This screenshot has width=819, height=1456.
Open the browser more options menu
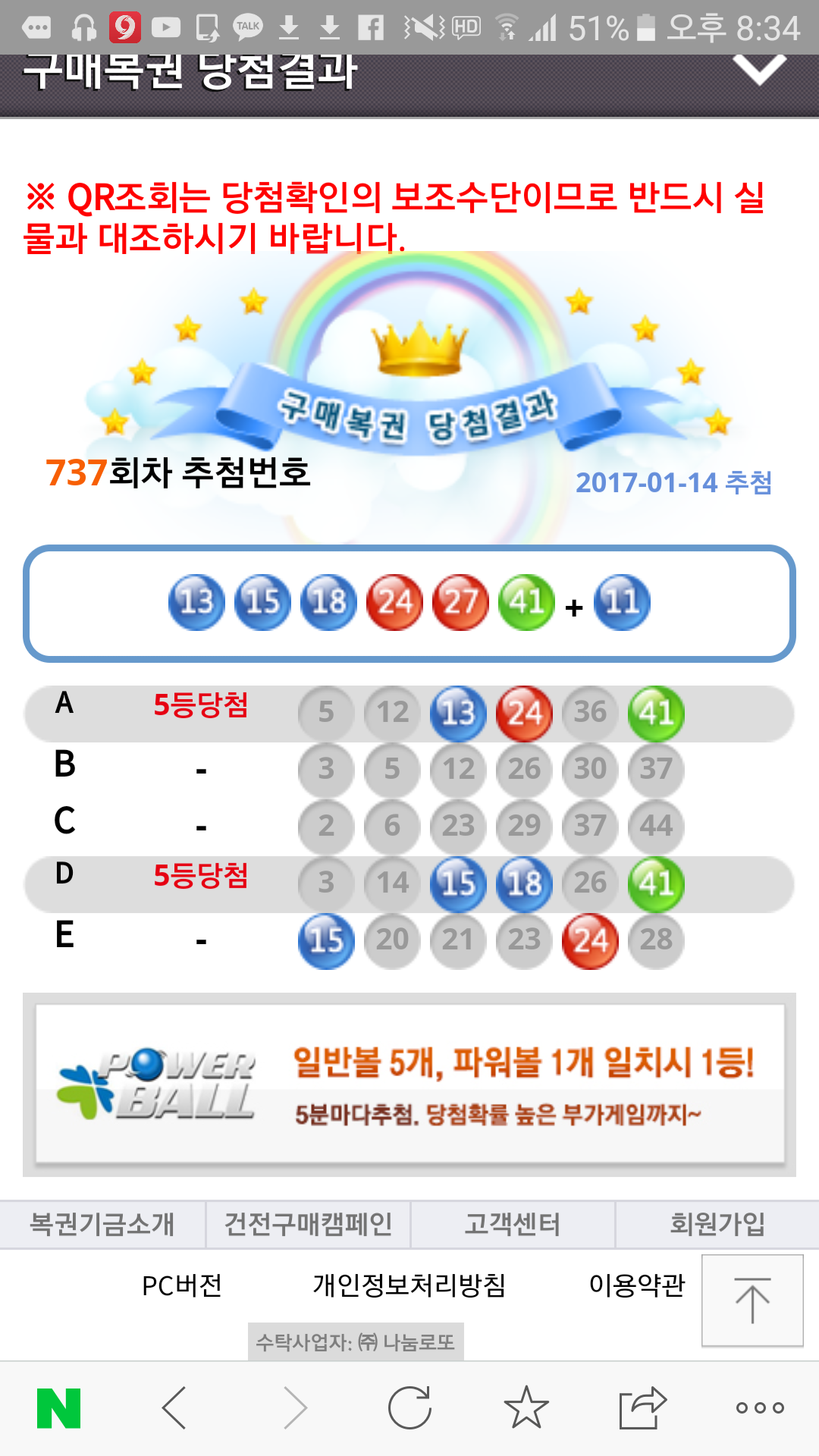tap(760, 1408)
